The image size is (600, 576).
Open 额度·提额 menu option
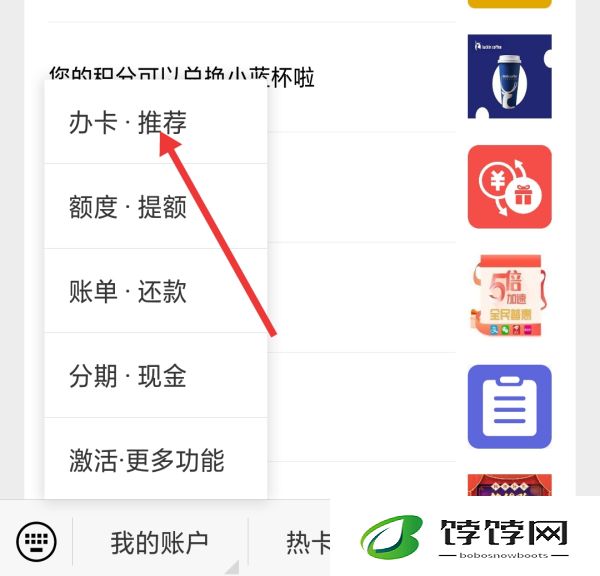point(128,207)
